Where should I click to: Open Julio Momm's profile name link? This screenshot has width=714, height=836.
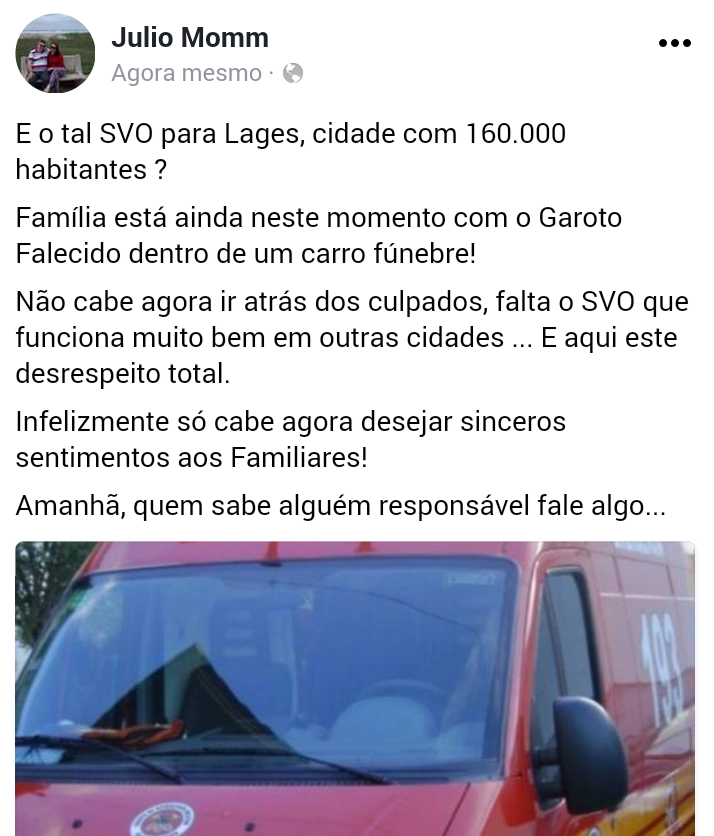click(190, 38)
